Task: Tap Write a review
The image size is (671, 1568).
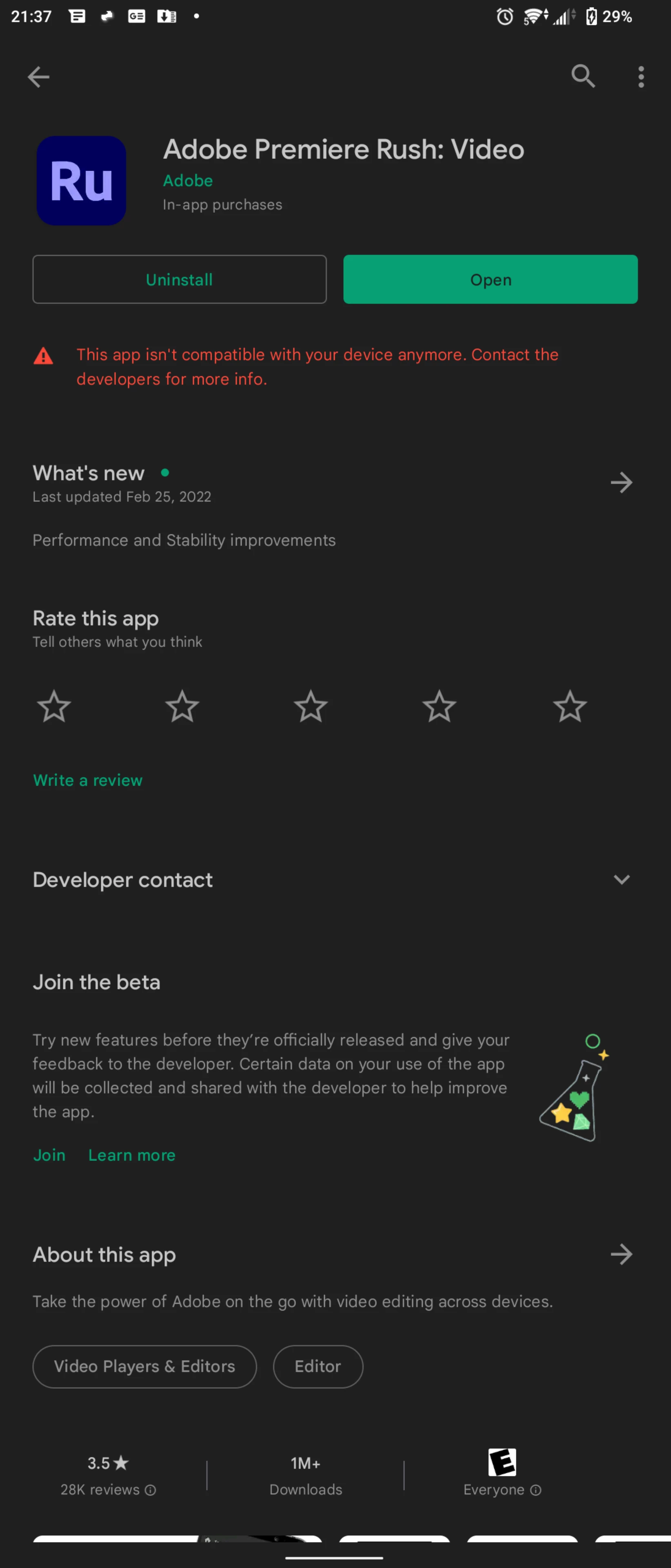Action: [x=88, y=780]
